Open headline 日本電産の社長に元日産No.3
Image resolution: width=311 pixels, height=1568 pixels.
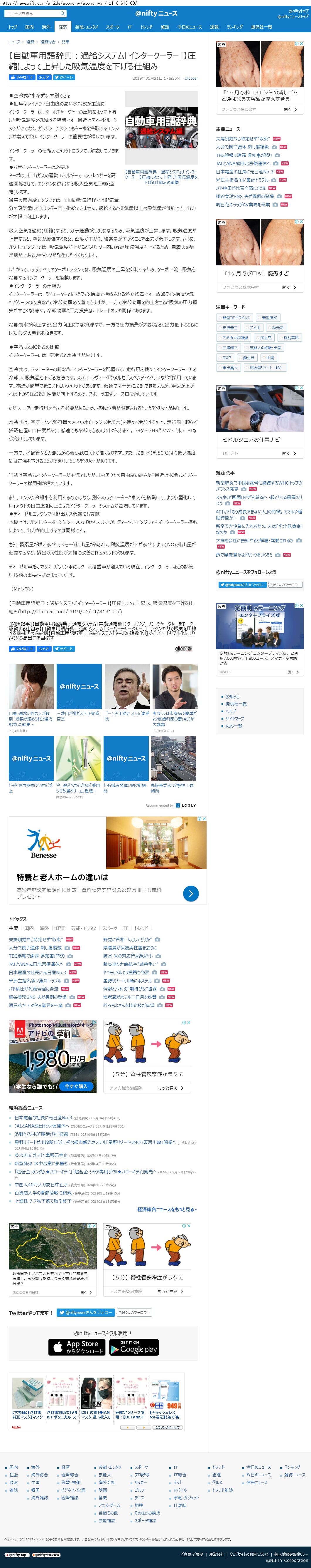tap(244, 172)
